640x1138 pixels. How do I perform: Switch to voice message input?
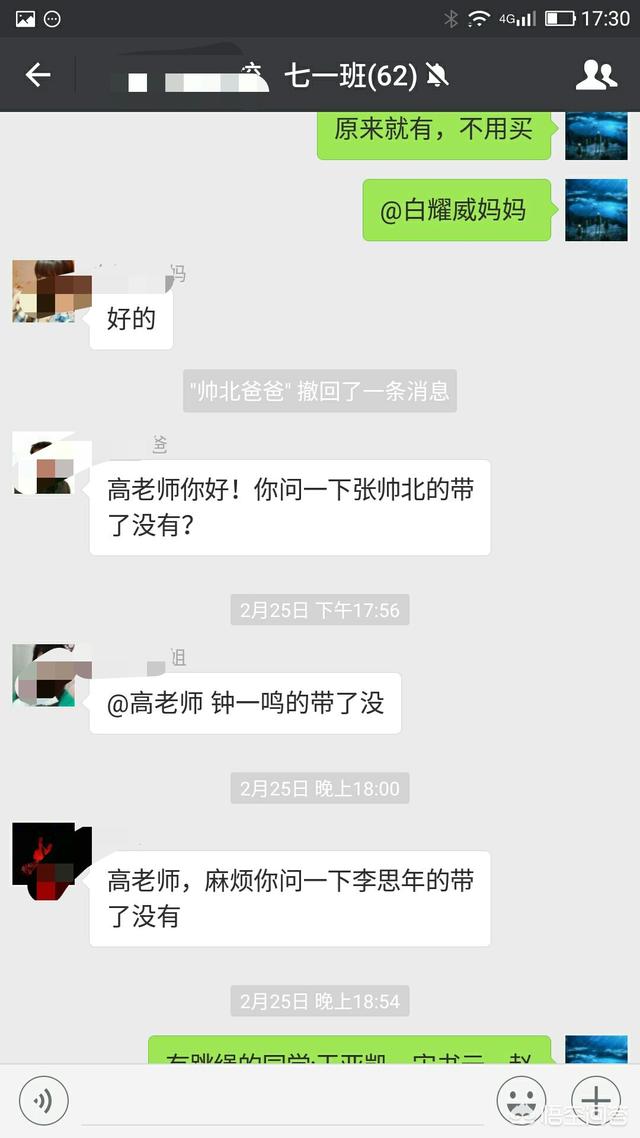click(x=44, y=1101)
